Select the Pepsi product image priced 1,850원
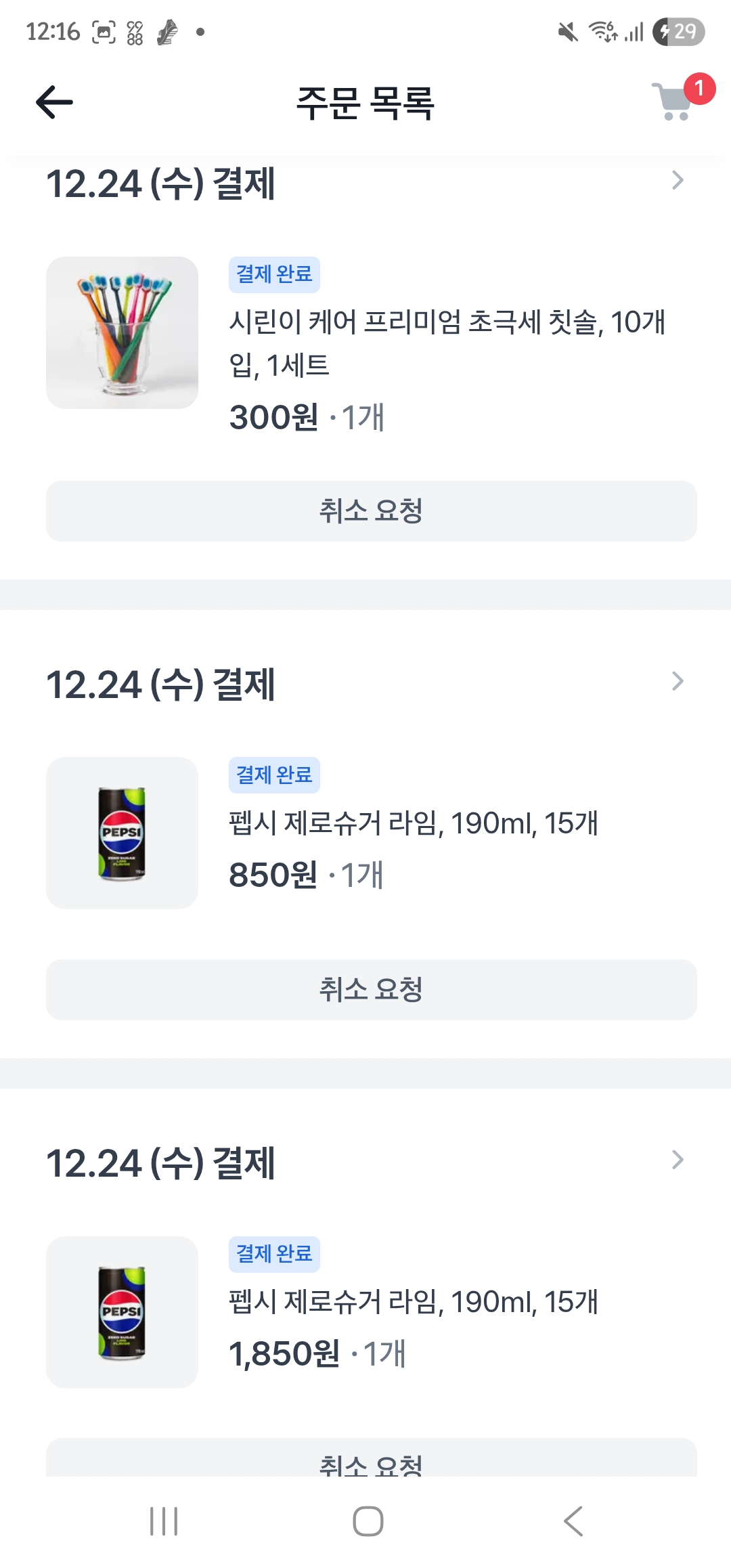 (x=122, y=1312)
